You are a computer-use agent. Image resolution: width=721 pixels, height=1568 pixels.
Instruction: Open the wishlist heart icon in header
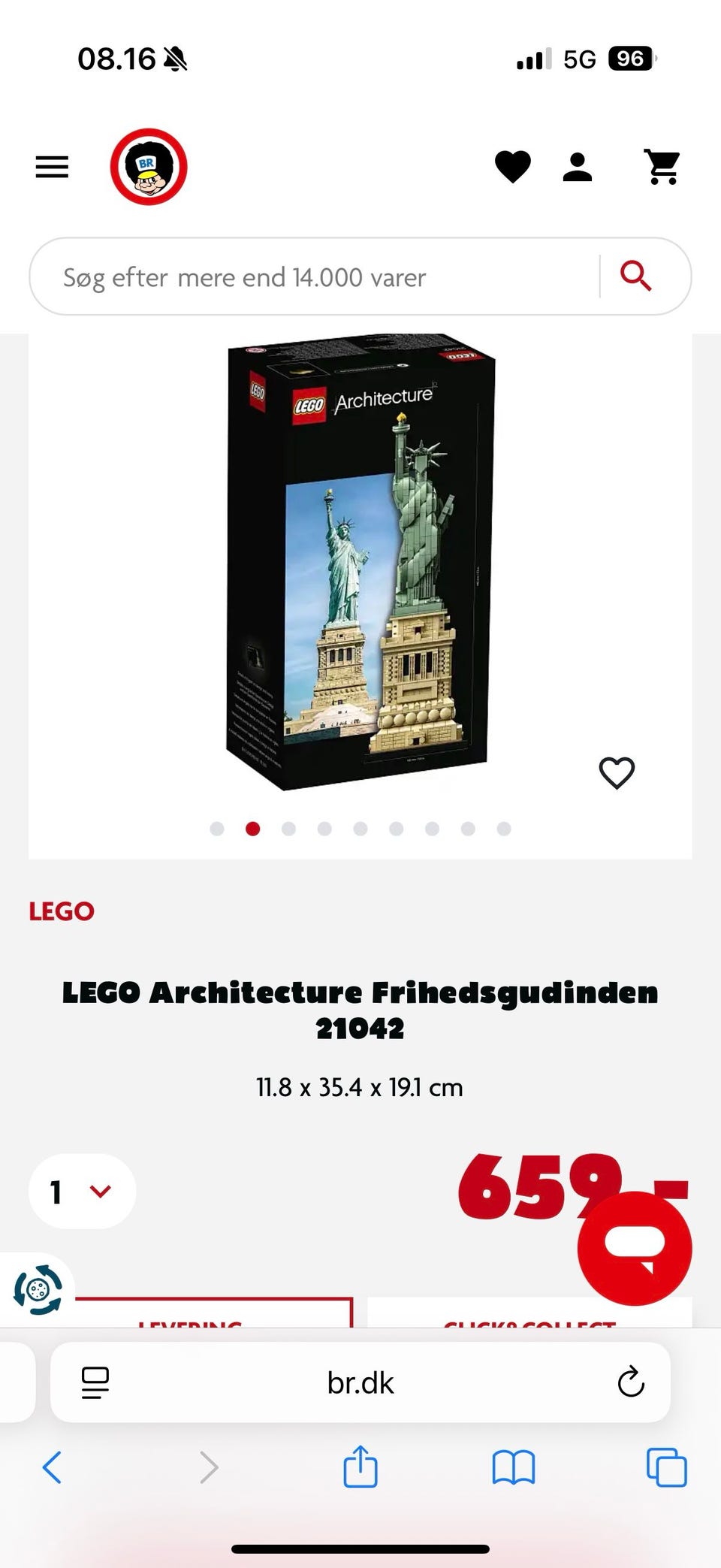click(514, 167)
